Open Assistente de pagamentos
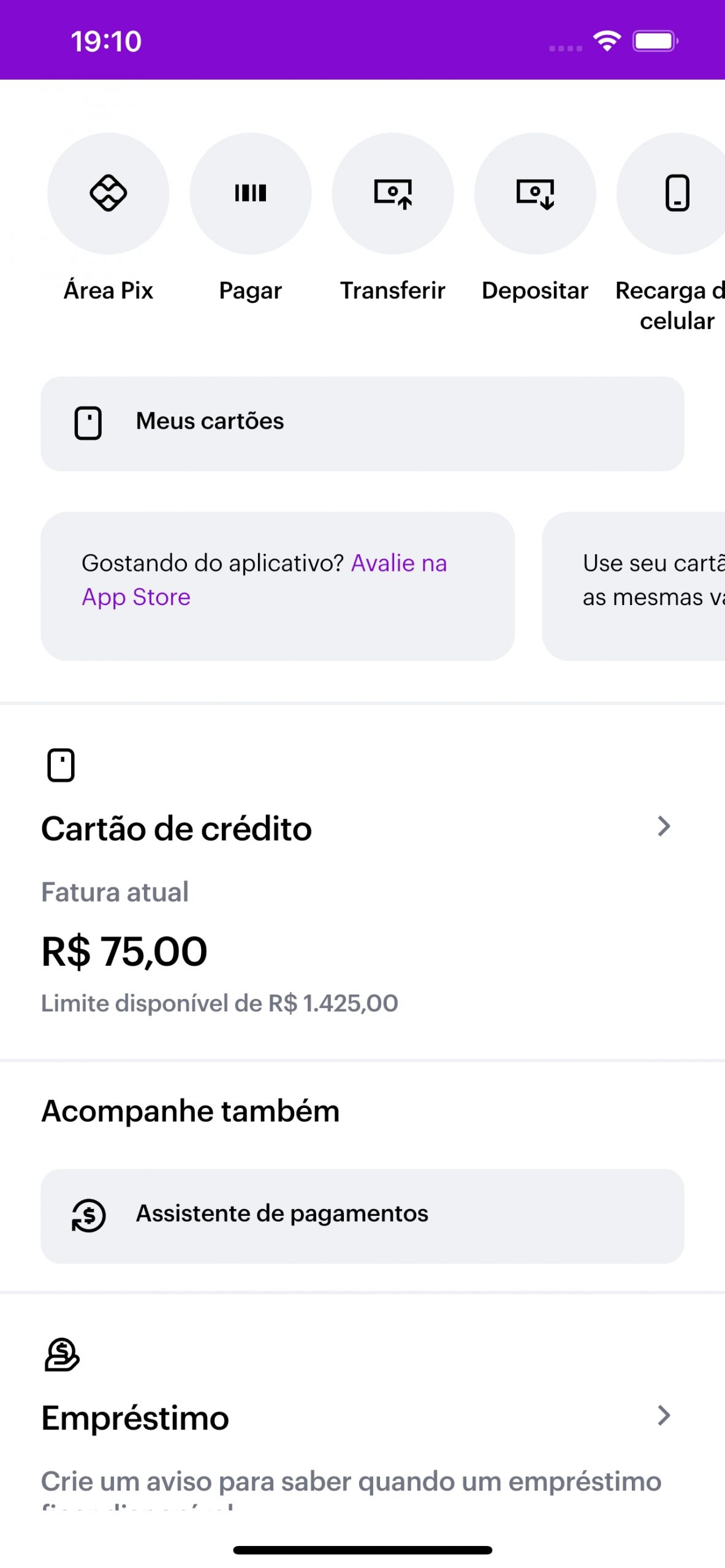 click(362, 1216)
